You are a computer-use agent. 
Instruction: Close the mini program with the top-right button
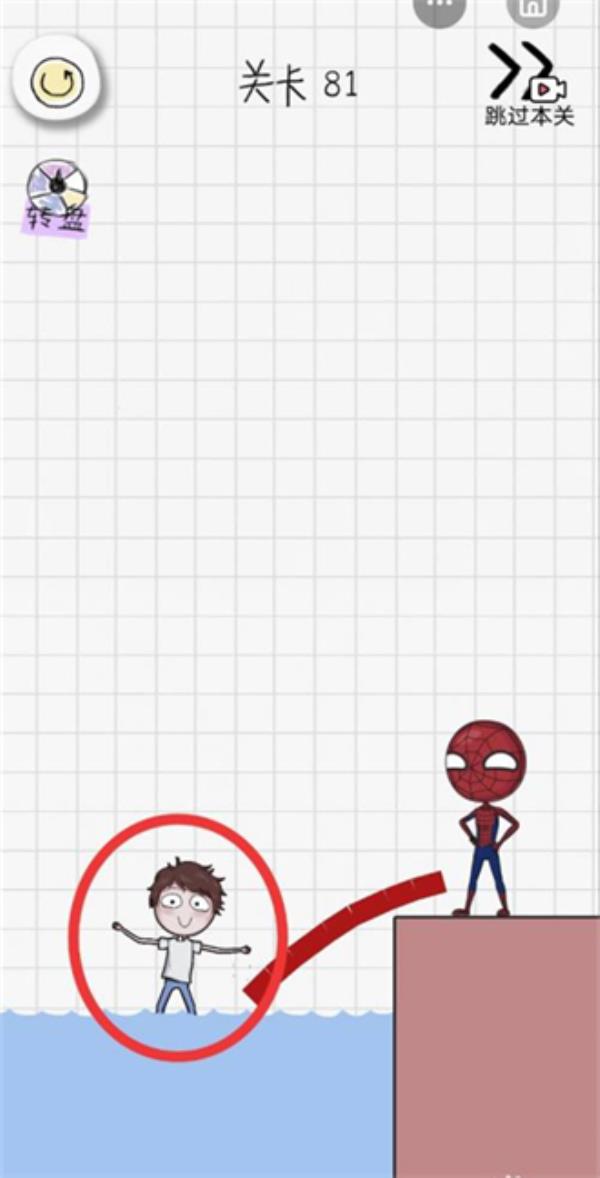533,8
